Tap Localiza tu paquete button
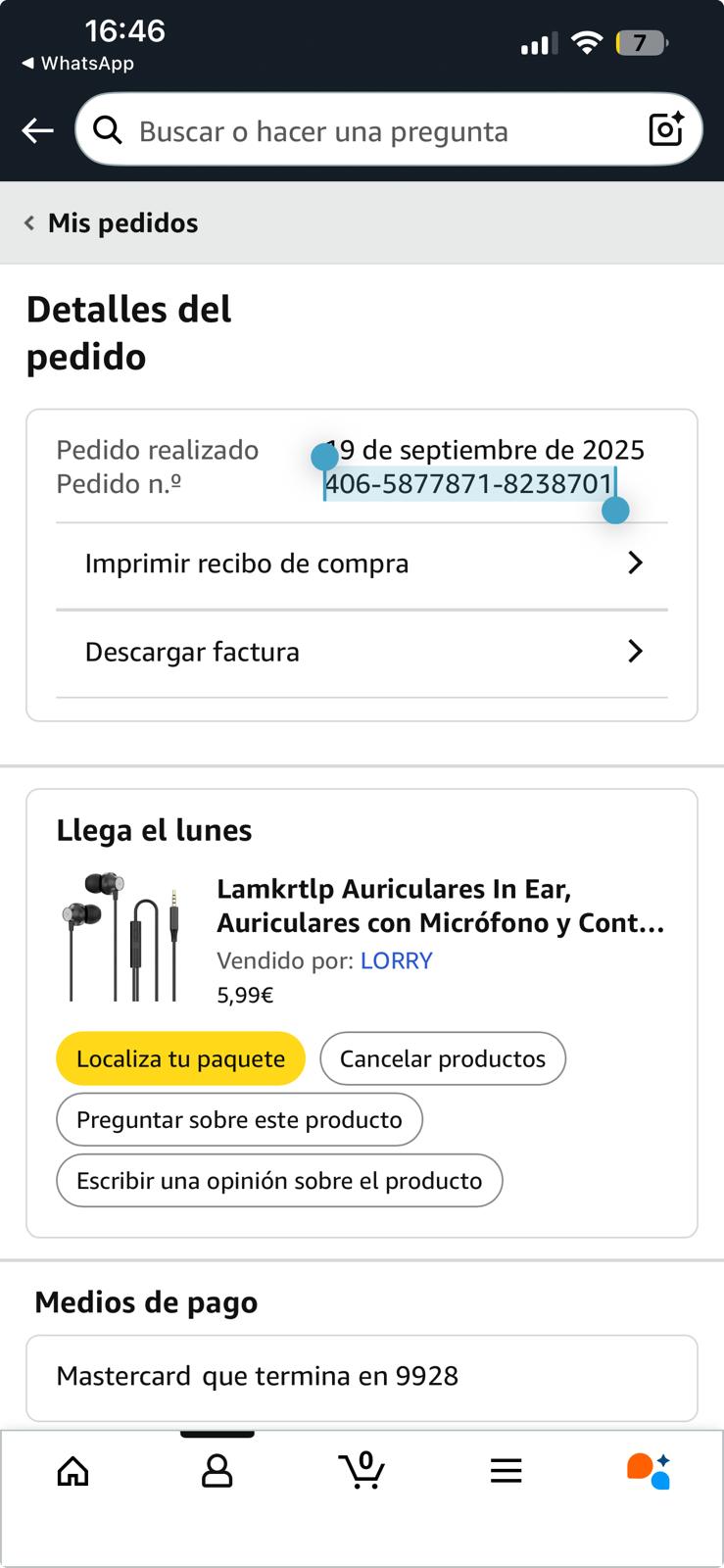This screenshot has width=724, height=1568. click(x=180, y=1059)
